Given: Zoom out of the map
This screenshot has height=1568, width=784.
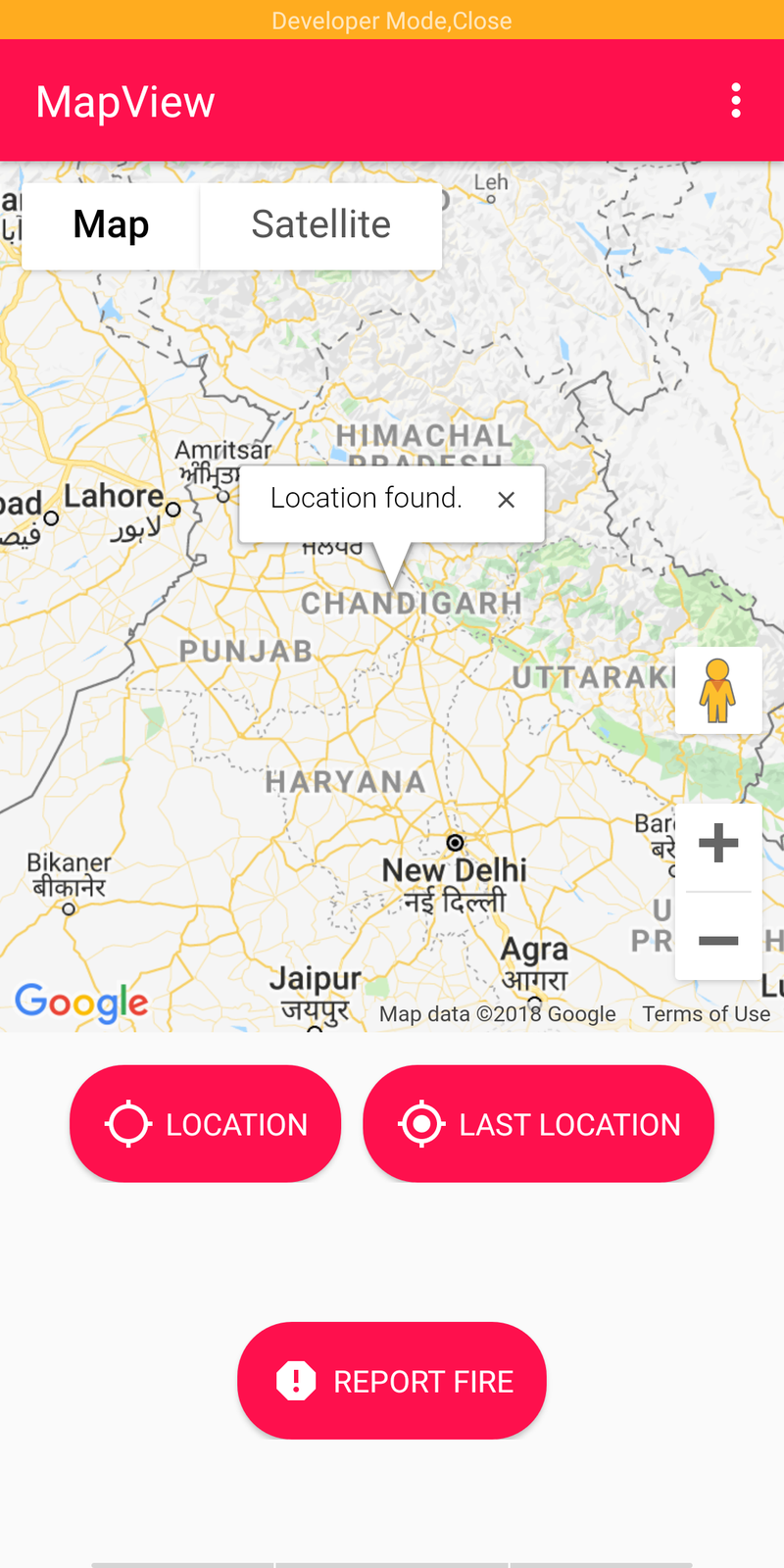Looking at the screenshot, I should pyautogui.click(x=718, y=941).
